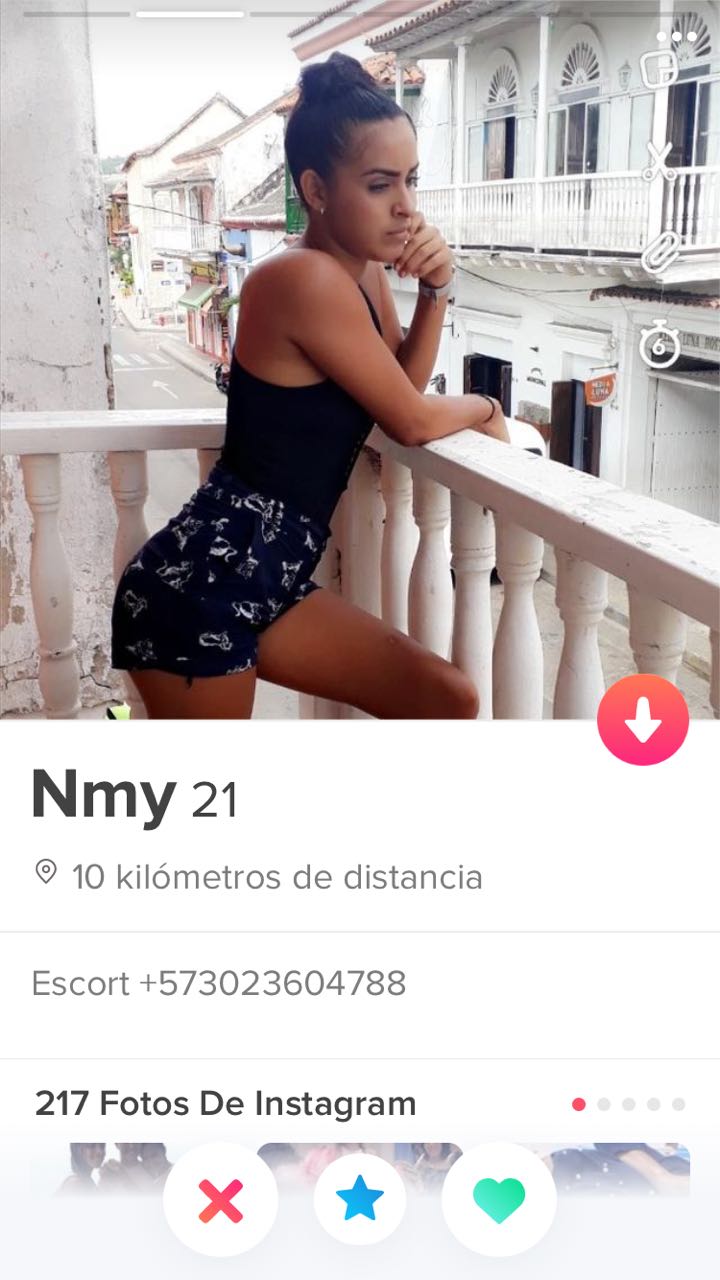
Task: Send a Super Like with the blue star
Action: pos(360,1200)
